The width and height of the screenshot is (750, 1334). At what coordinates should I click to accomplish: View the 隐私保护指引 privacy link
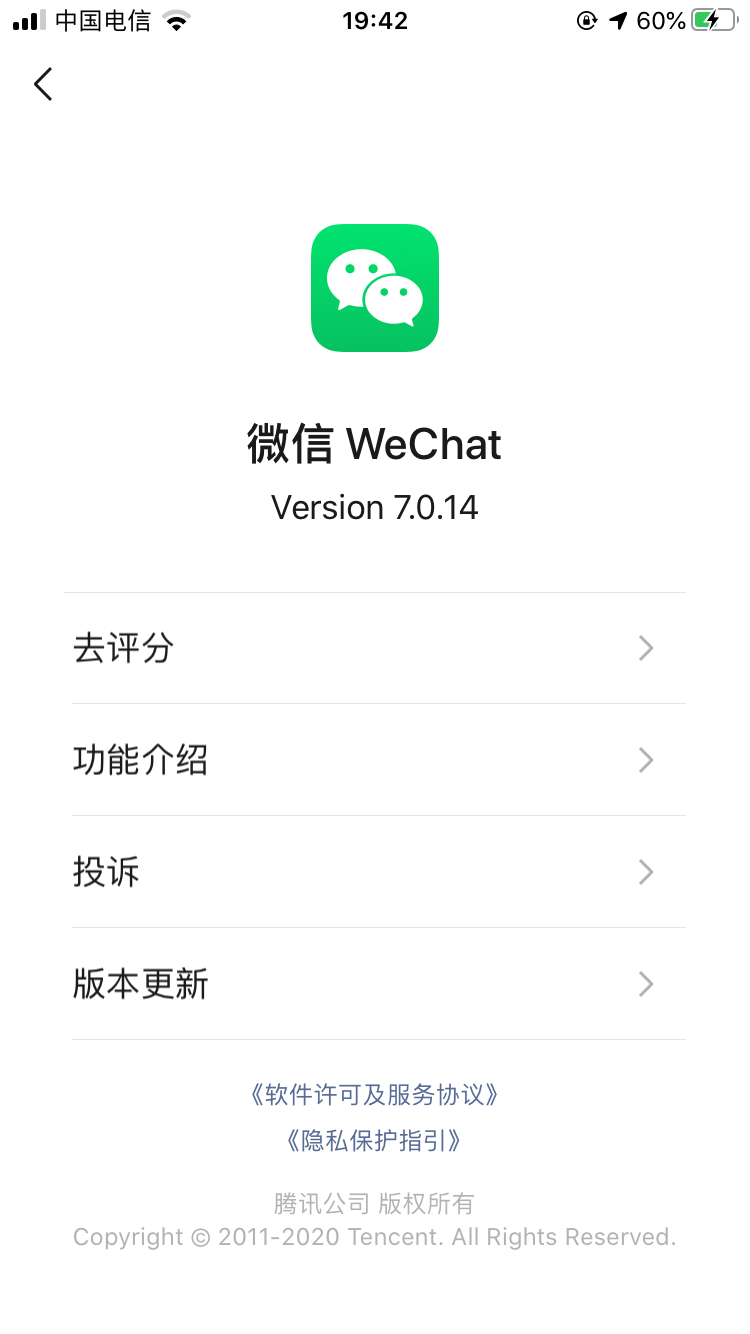374,1141
